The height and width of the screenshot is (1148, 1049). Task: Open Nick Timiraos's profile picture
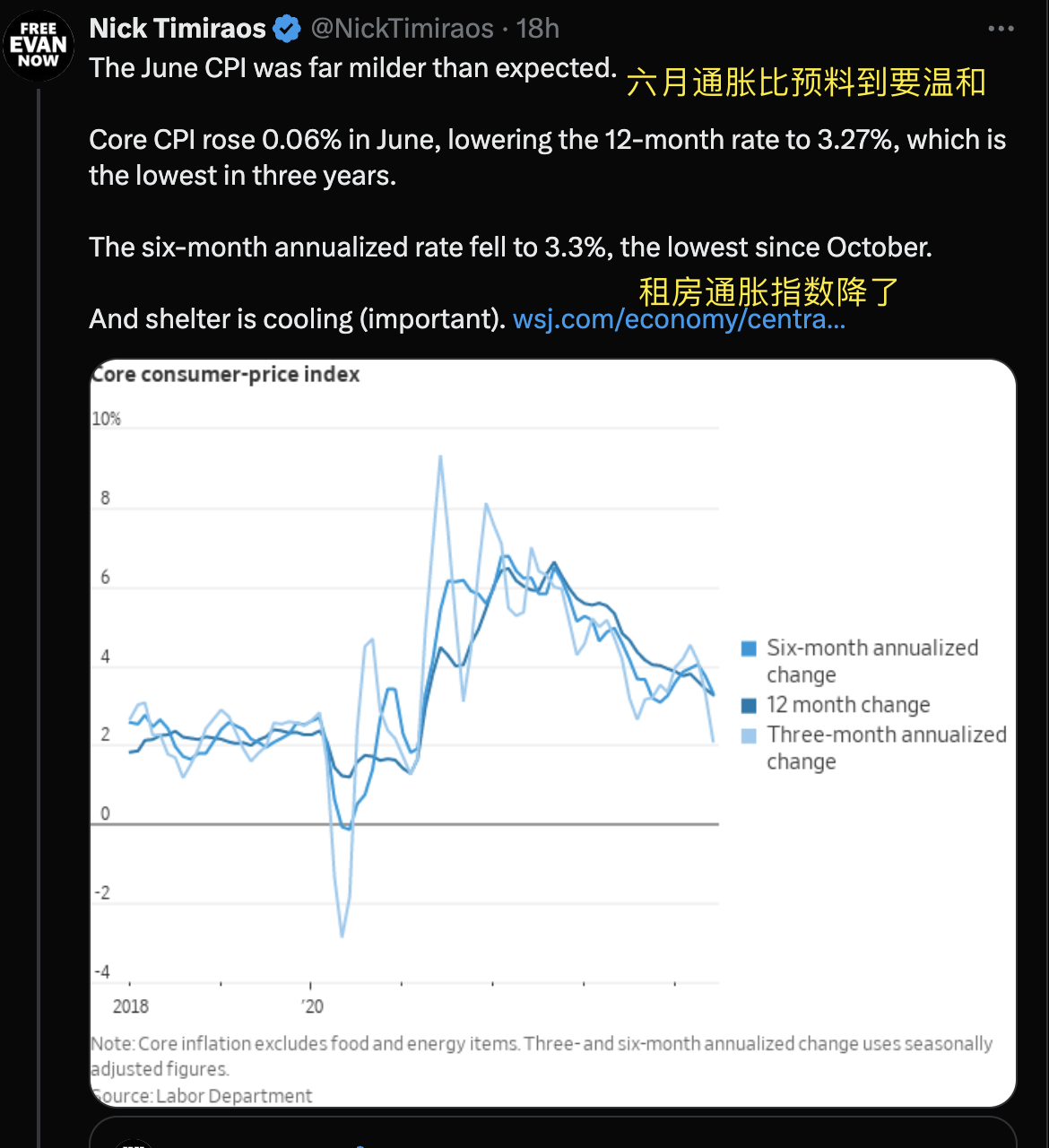tap(39, 45)
